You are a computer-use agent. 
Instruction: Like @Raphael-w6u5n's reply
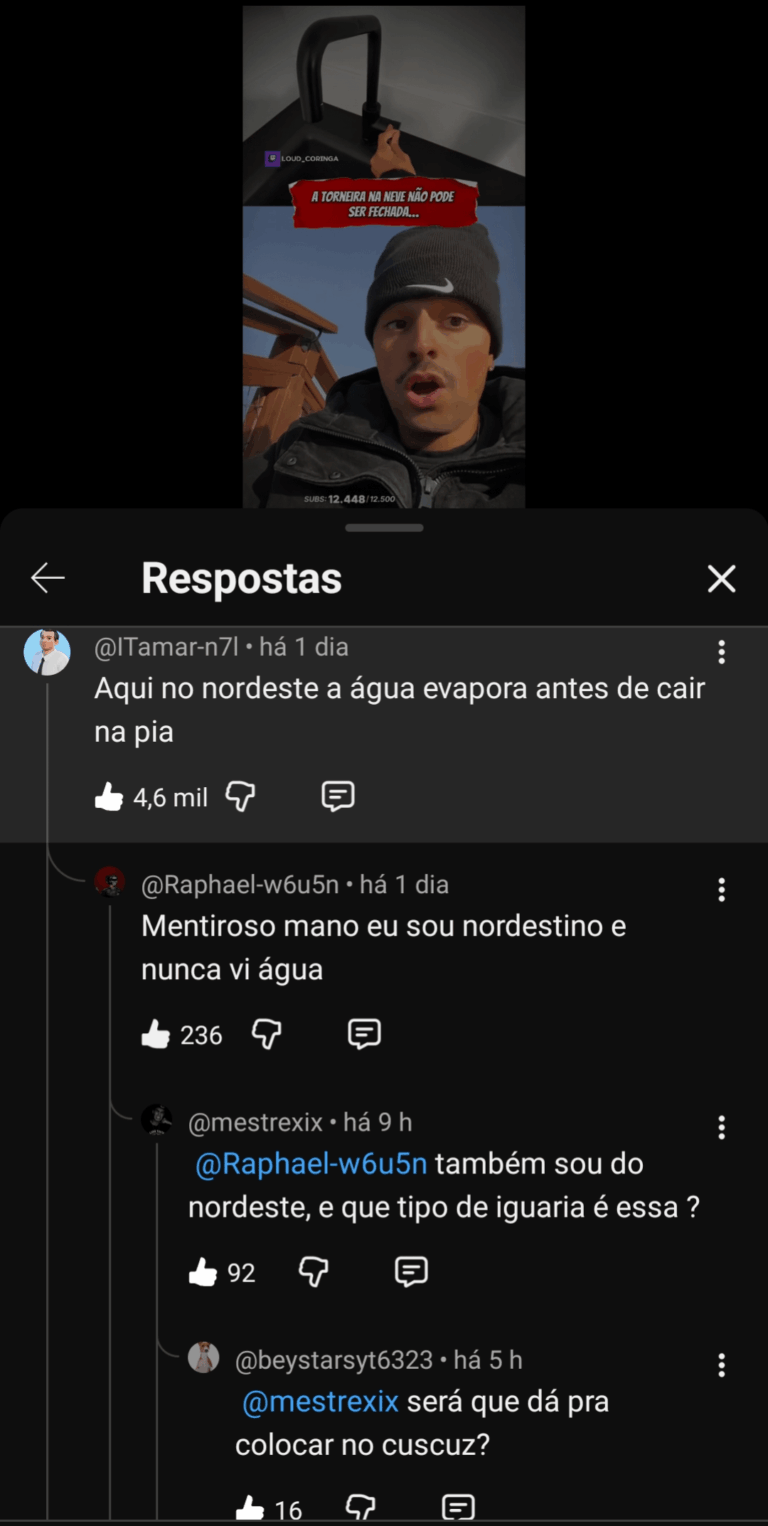[x=156, y=1034]
